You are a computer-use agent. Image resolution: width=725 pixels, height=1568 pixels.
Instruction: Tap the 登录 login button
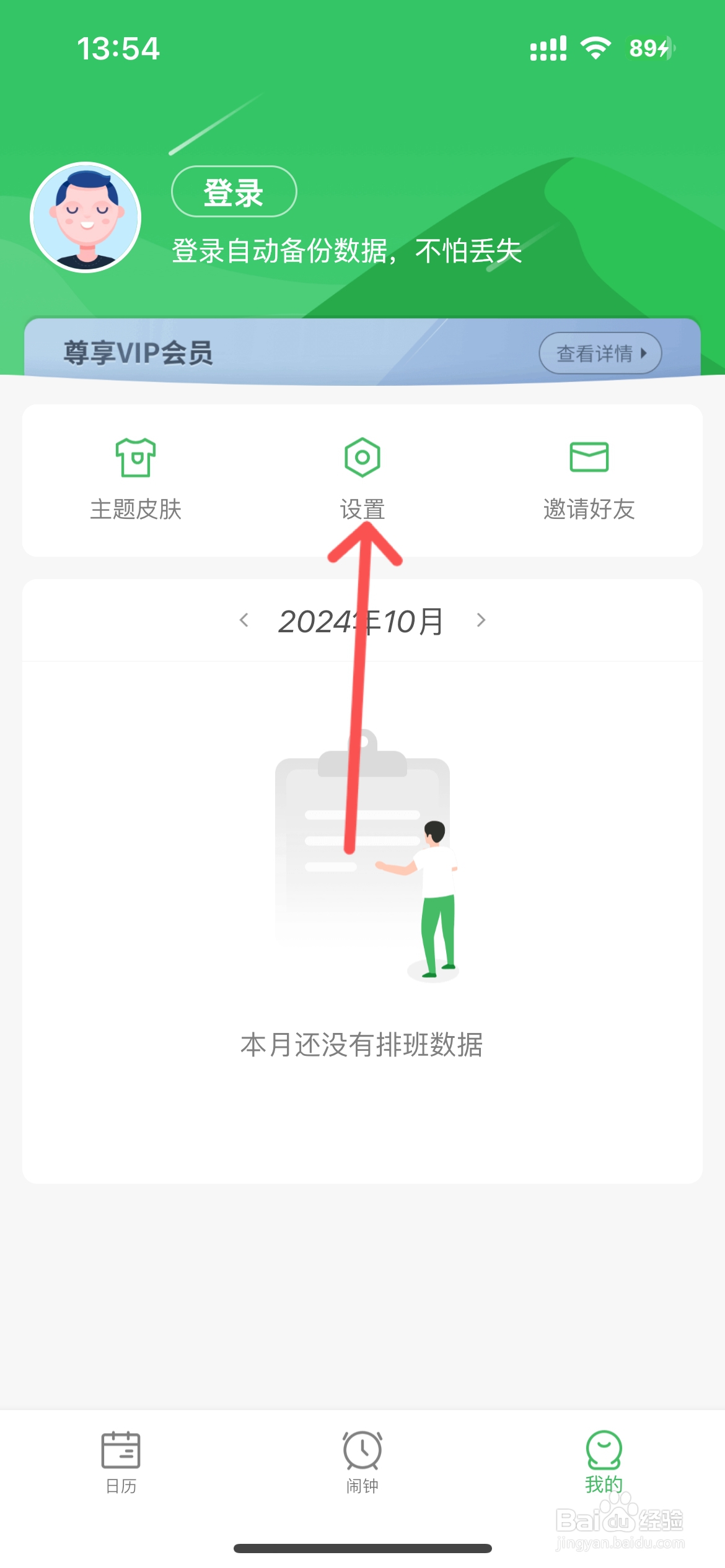tap(234, 192)
